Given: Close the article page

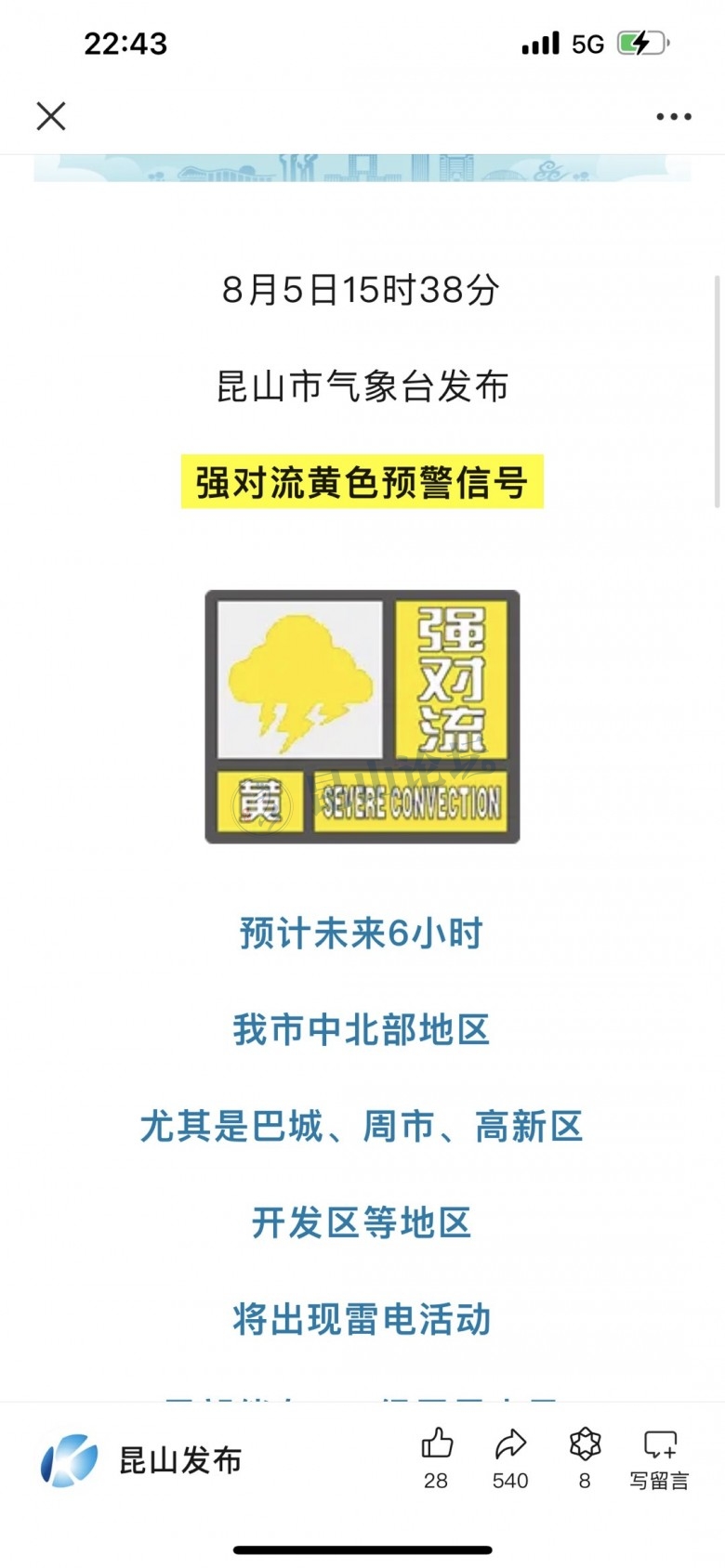Looking at the screenshot, I should 51,116.
